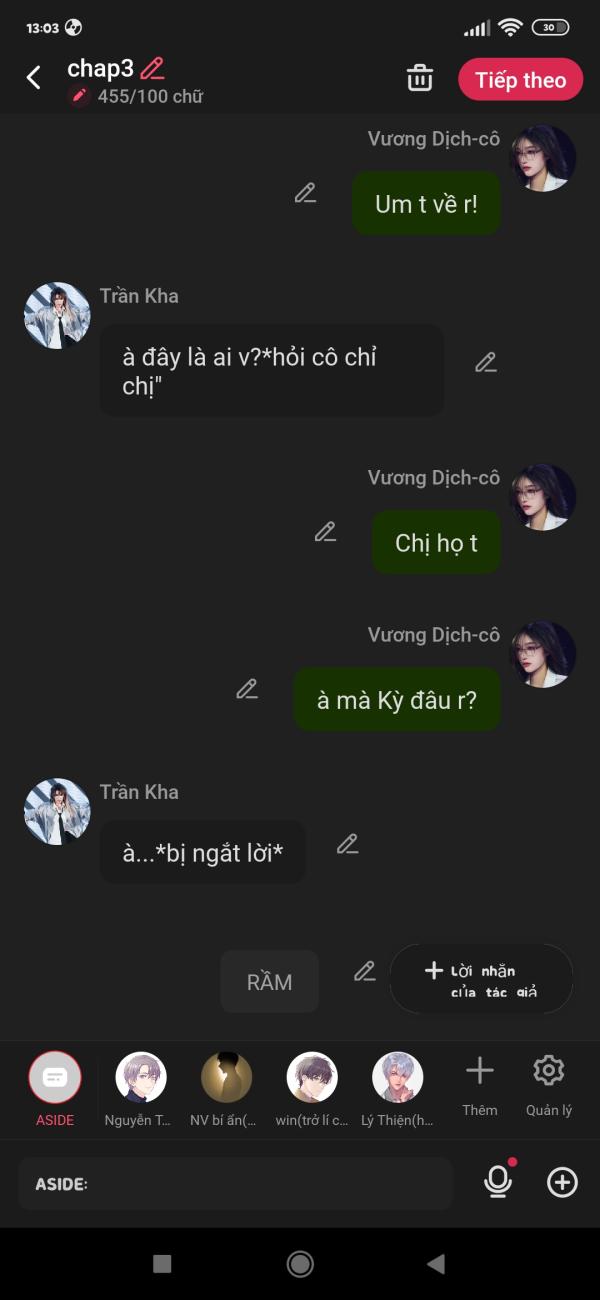Add a new character with Thêm
600x1300 pixels.
click(480, 1086)
